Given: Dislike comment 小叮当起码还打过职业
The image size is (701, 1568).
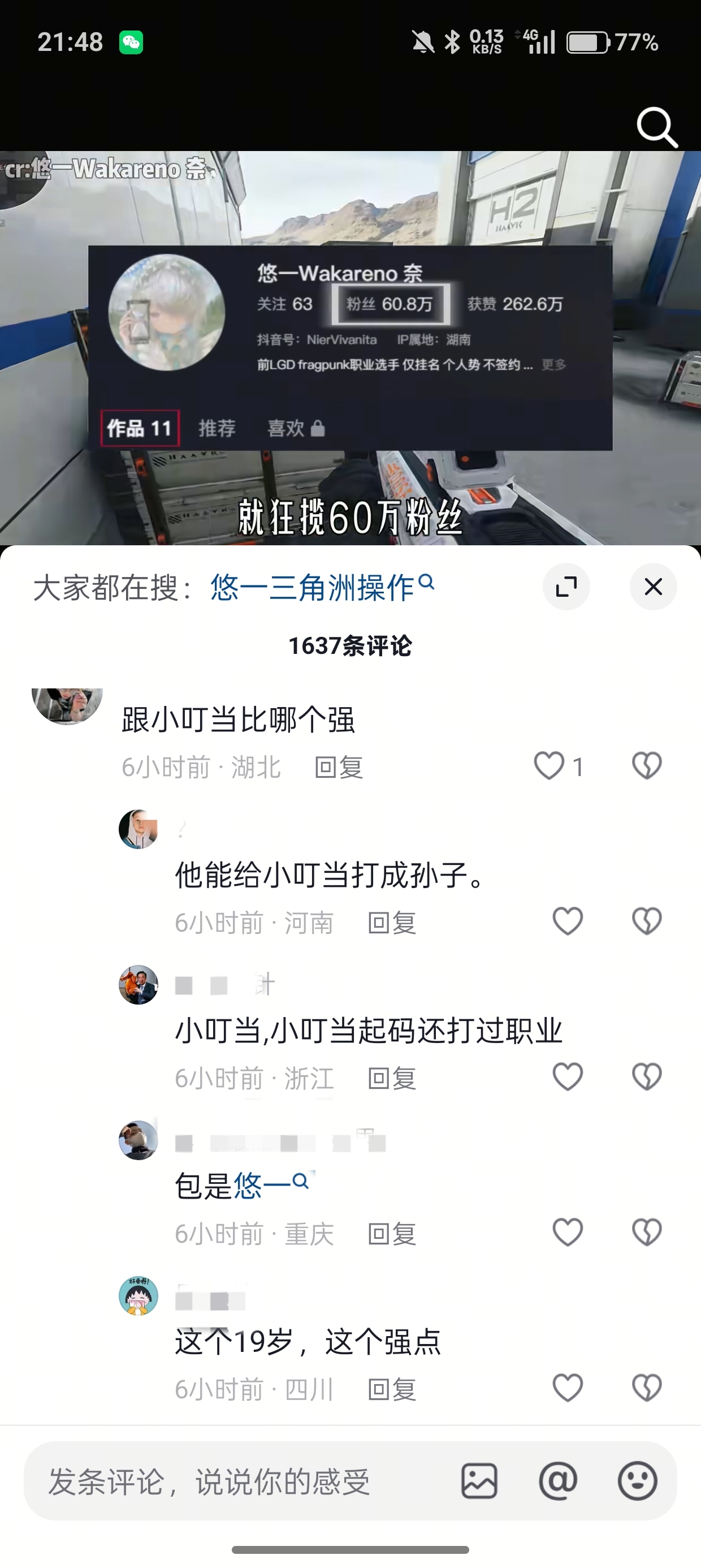Looking at the screenshot, I should click(x=646, y=1077).
